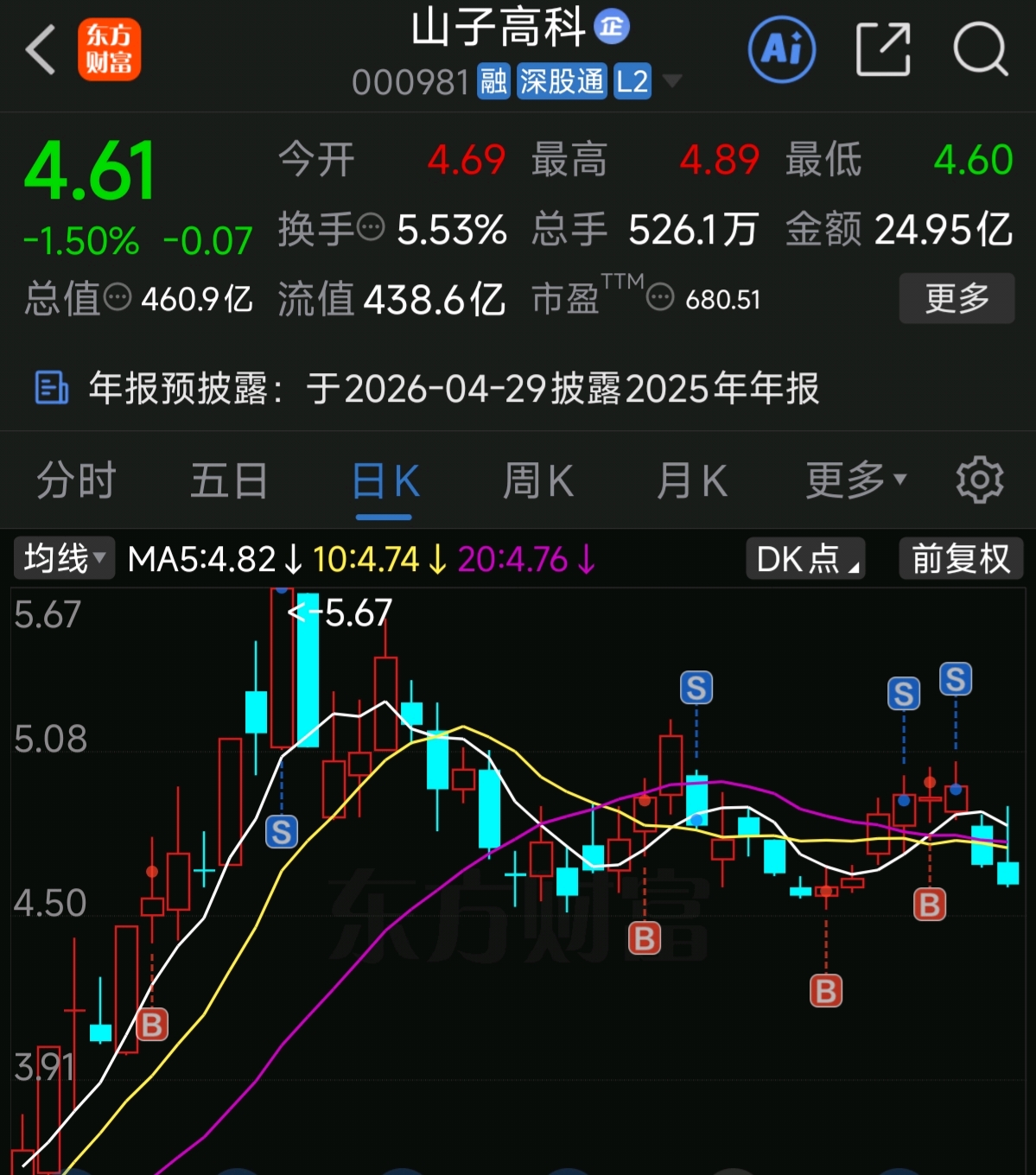Open the 年报预披露 notice

(x=453, y=389)
